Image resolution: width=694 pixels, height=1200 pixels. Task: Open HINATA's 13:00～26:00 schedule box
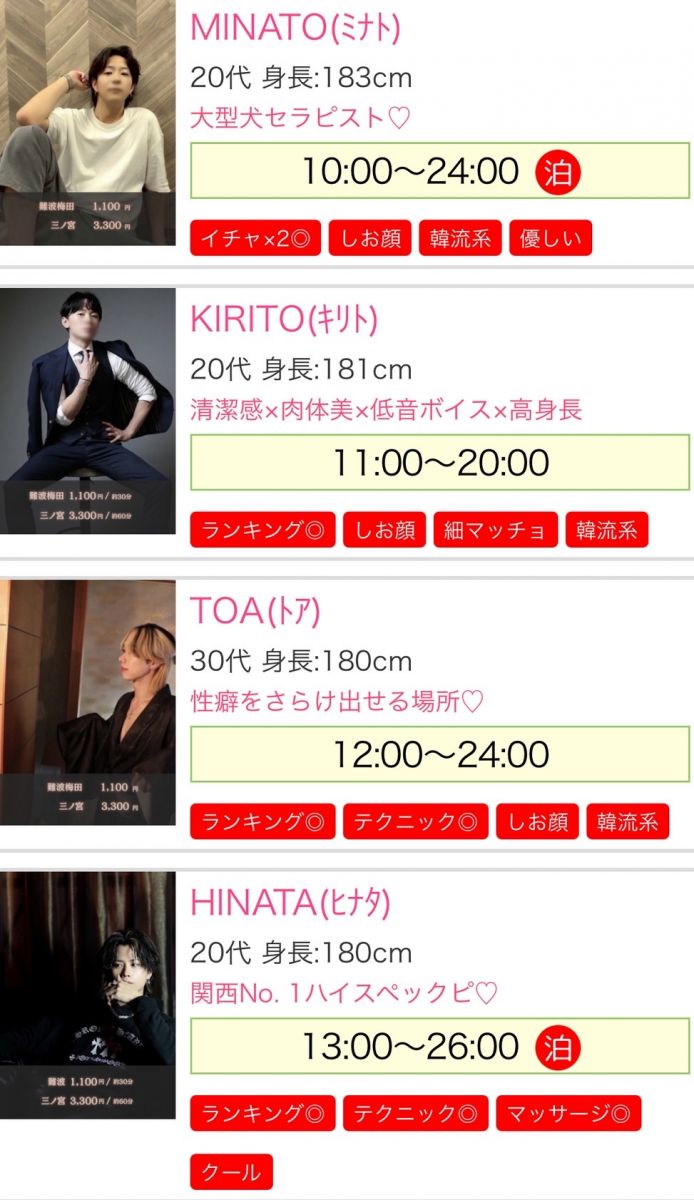pos(440,1046)
